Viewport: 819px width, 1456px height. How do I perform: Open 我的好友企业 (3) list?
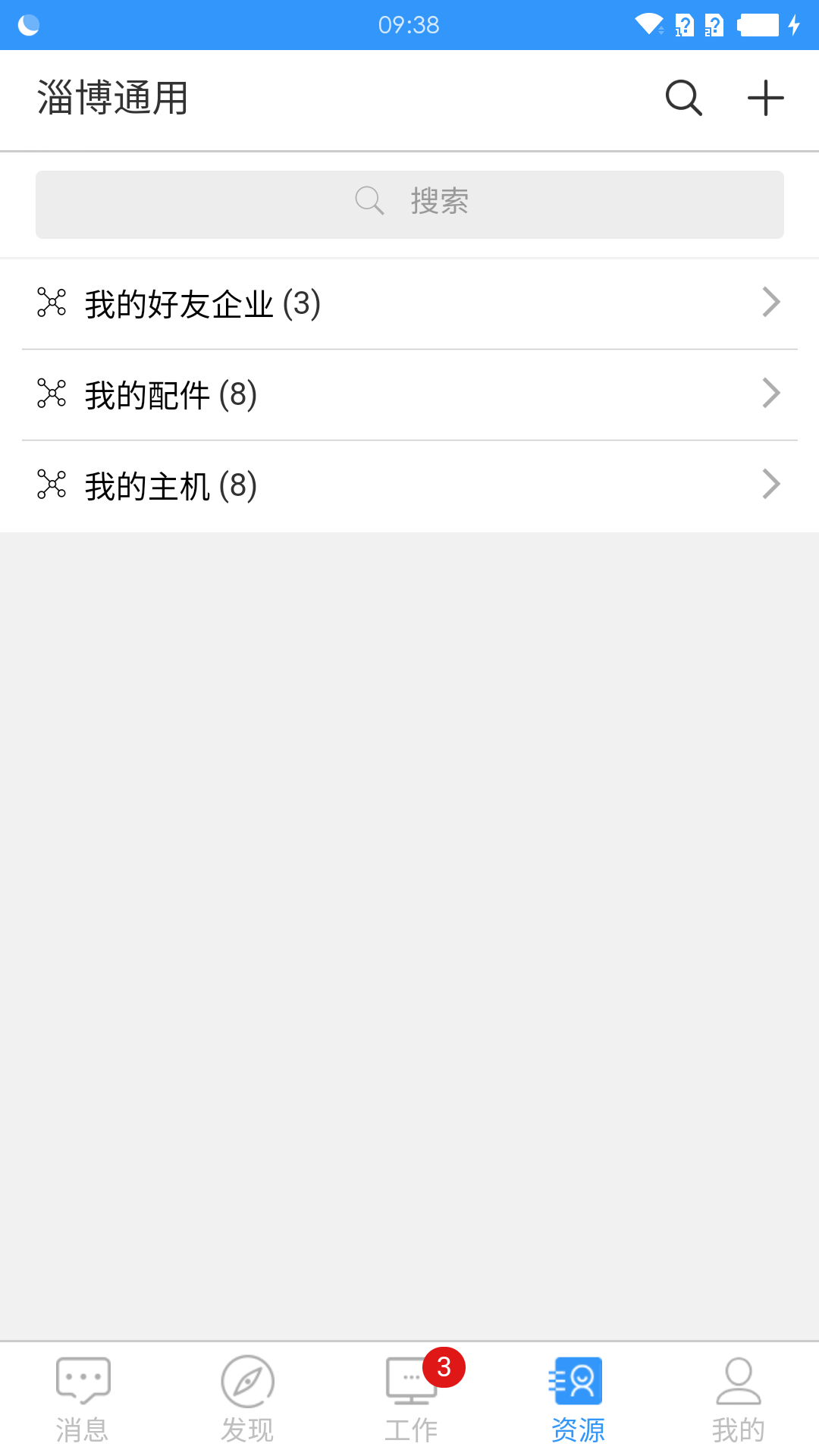coord(409,304)
